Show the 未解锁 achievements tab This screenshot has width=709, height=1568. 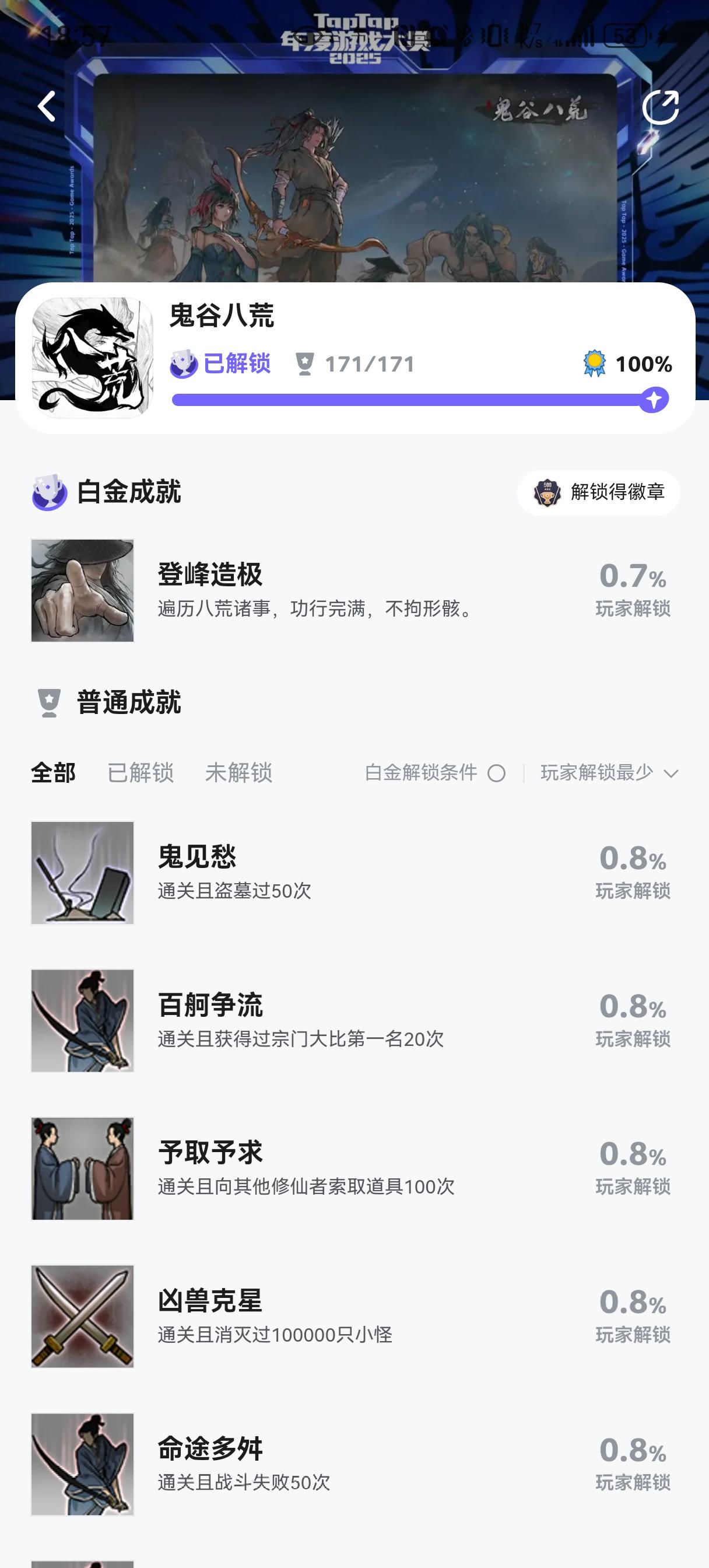point(238,773)
